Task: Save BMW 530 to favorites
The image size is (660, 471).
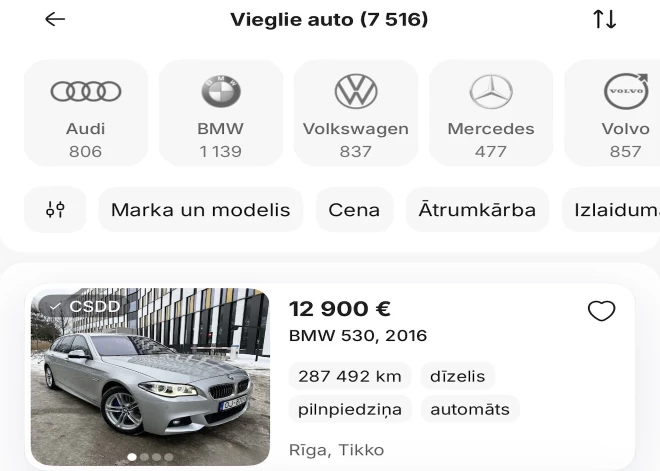Action: tap(601, 311)
